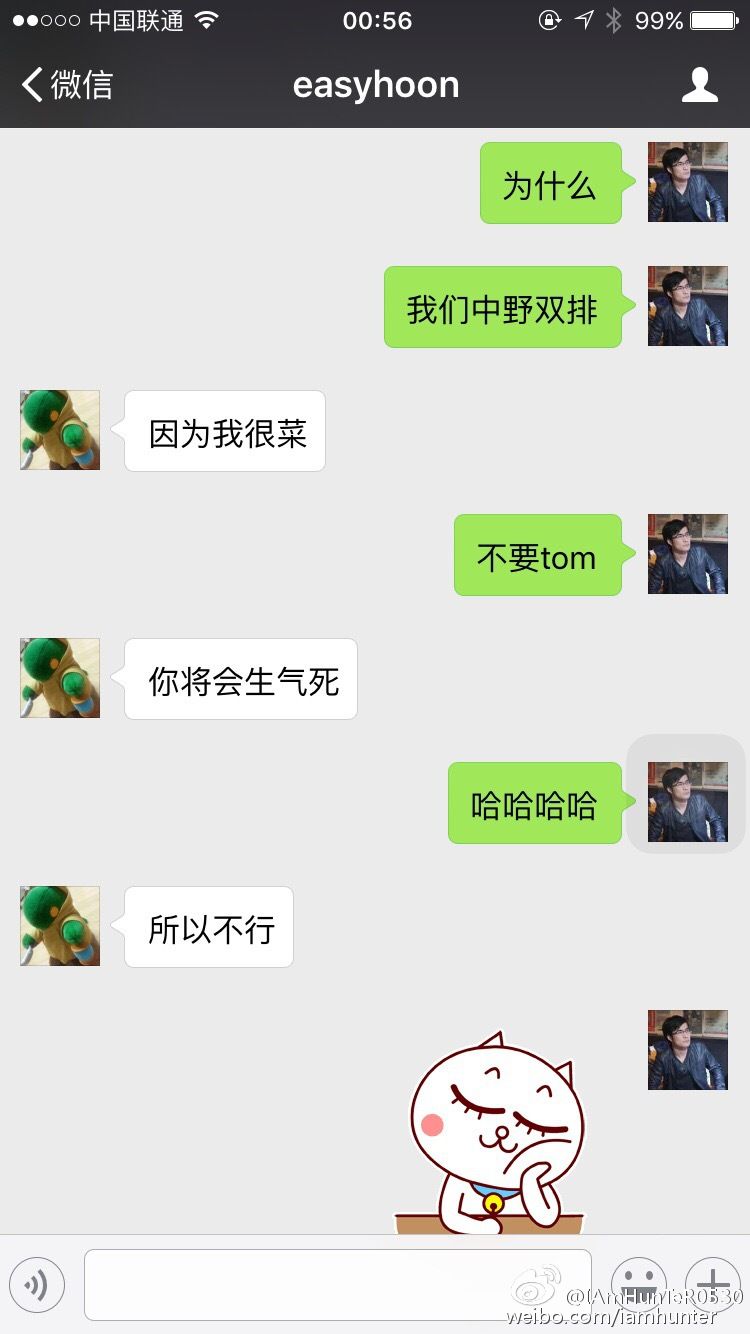750x1334 pixels.
Task: Open the plus attachments menu
Action: click(x=712, y=1284)
